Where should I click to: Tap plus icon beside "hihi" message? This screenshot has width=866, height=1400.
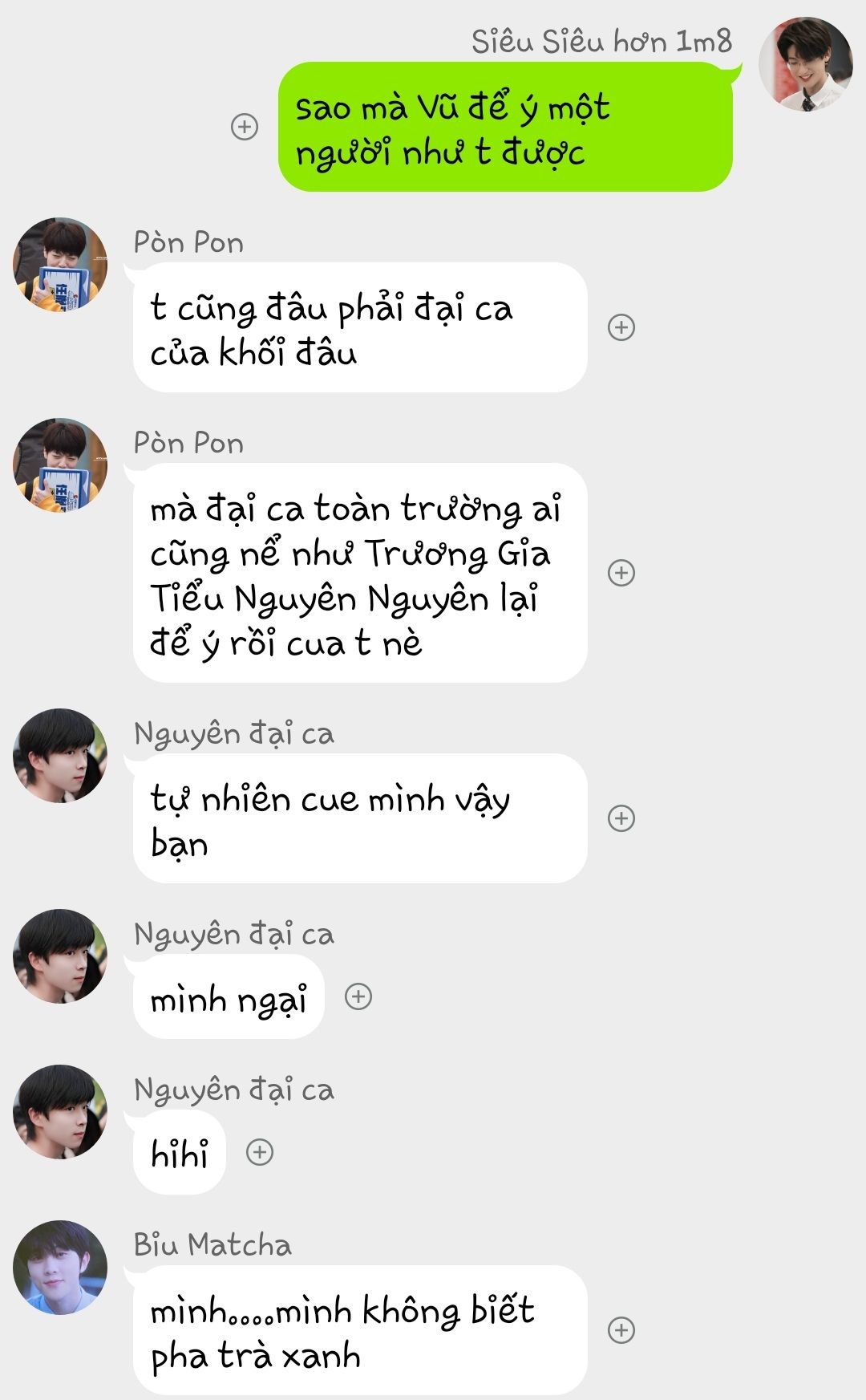tap(260, 1152)
